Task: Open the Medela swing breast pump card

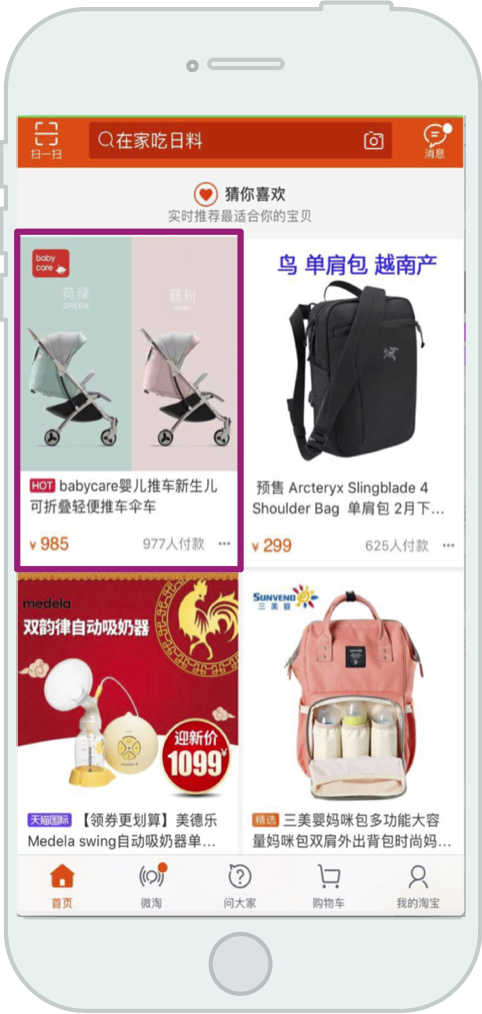Action: (x=128, y=712)
